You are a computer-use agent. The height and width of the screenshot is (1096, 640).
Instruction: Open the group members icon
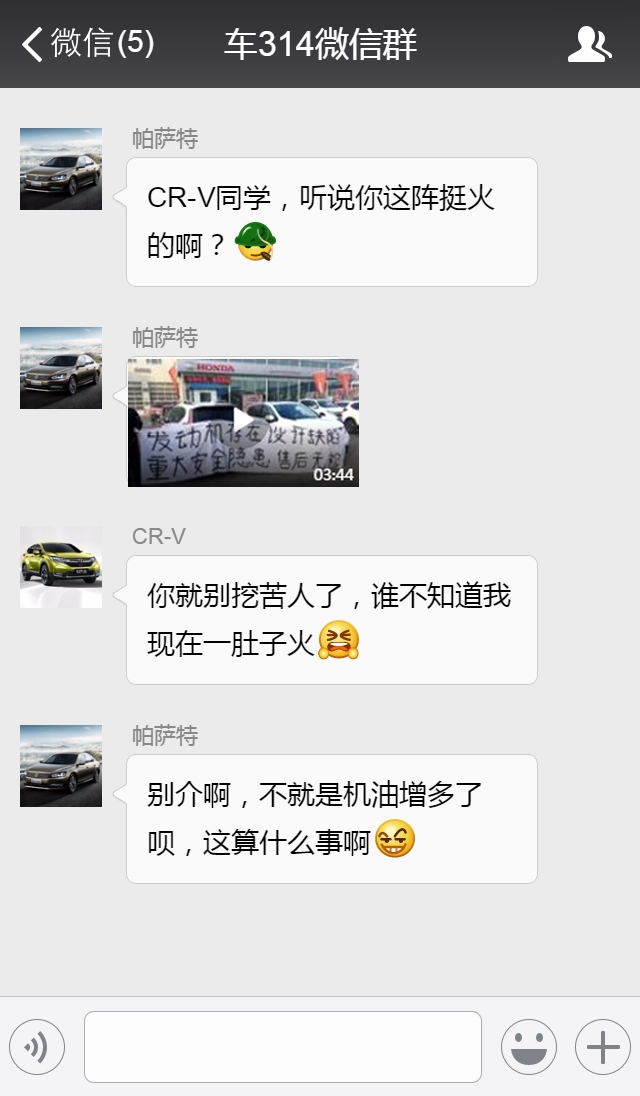pyautogui.click(x=589, y=44)
